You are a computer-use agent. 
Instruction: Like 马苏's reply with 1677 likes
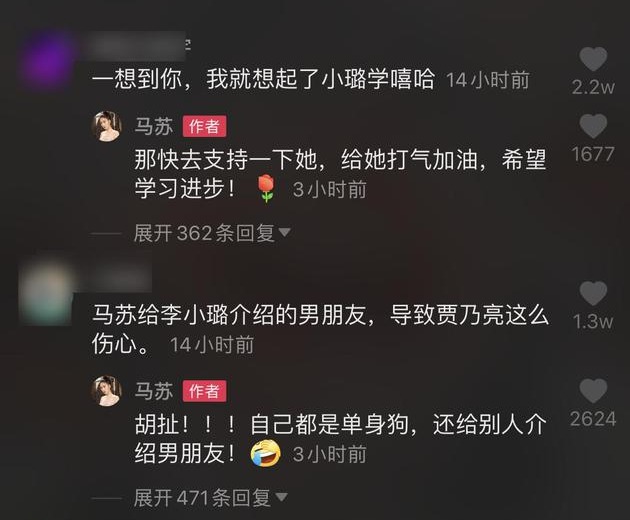(593, 127)
